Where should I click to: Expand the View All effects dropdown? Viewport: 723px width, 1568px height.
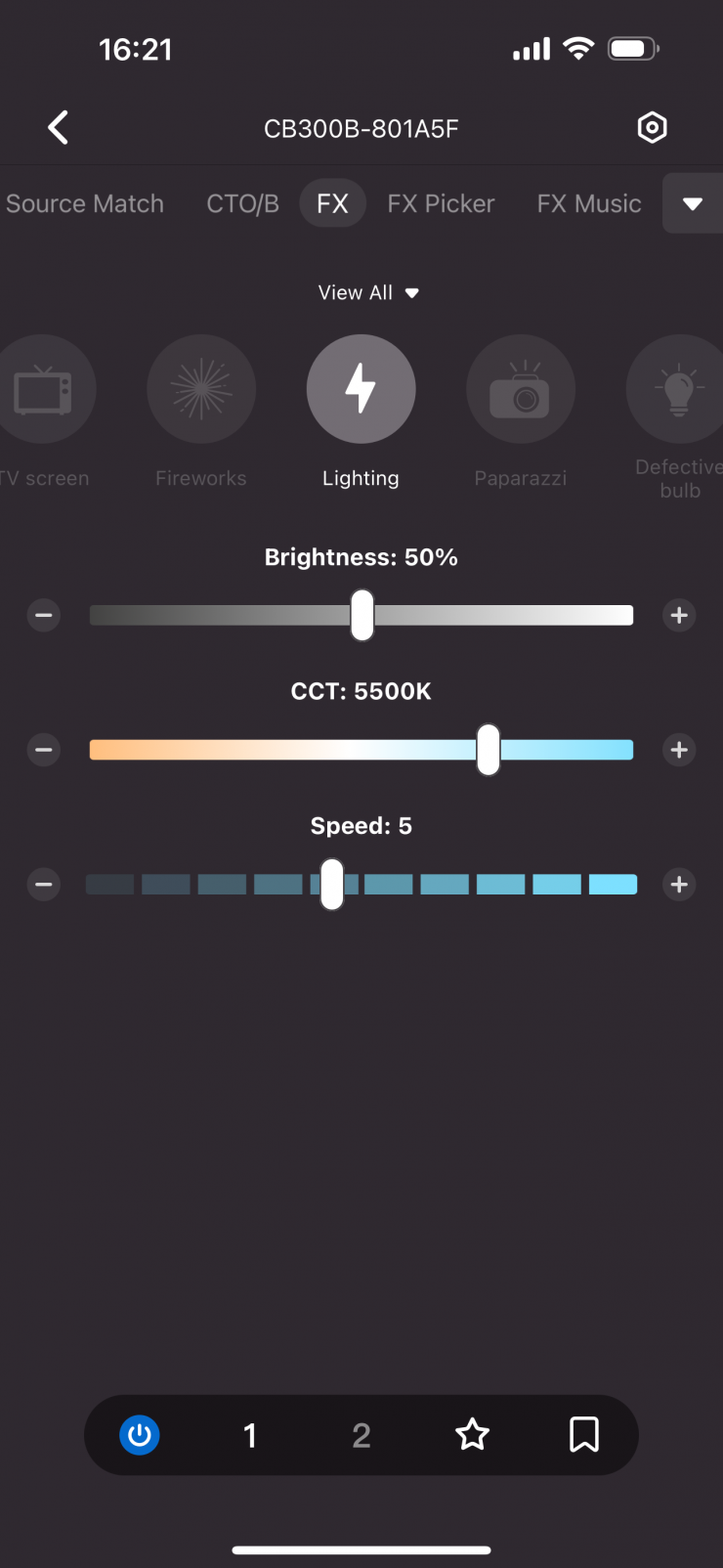pos(368,292)
